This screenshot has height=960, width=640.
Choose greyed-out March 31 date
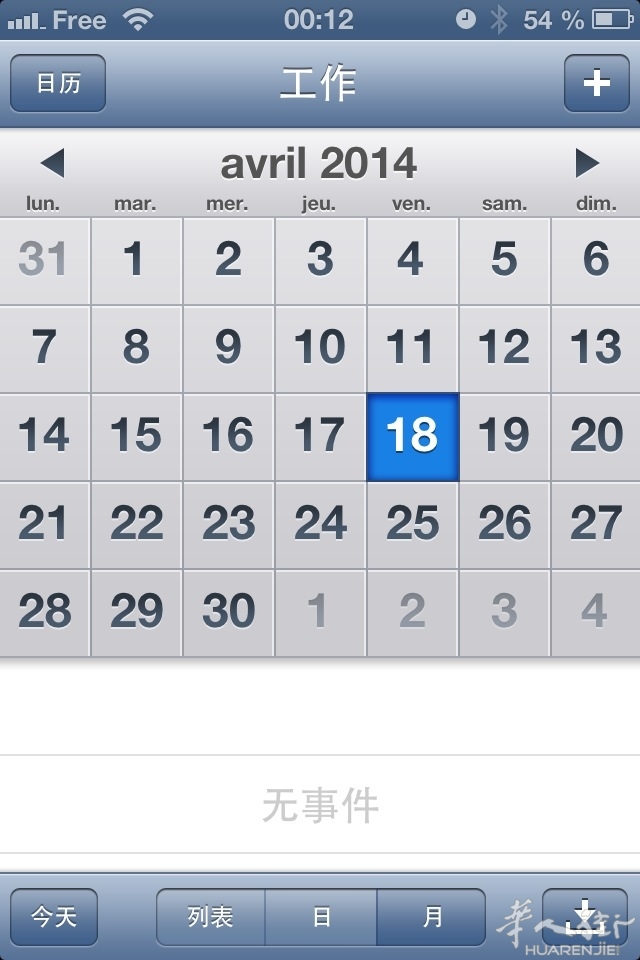44,261
